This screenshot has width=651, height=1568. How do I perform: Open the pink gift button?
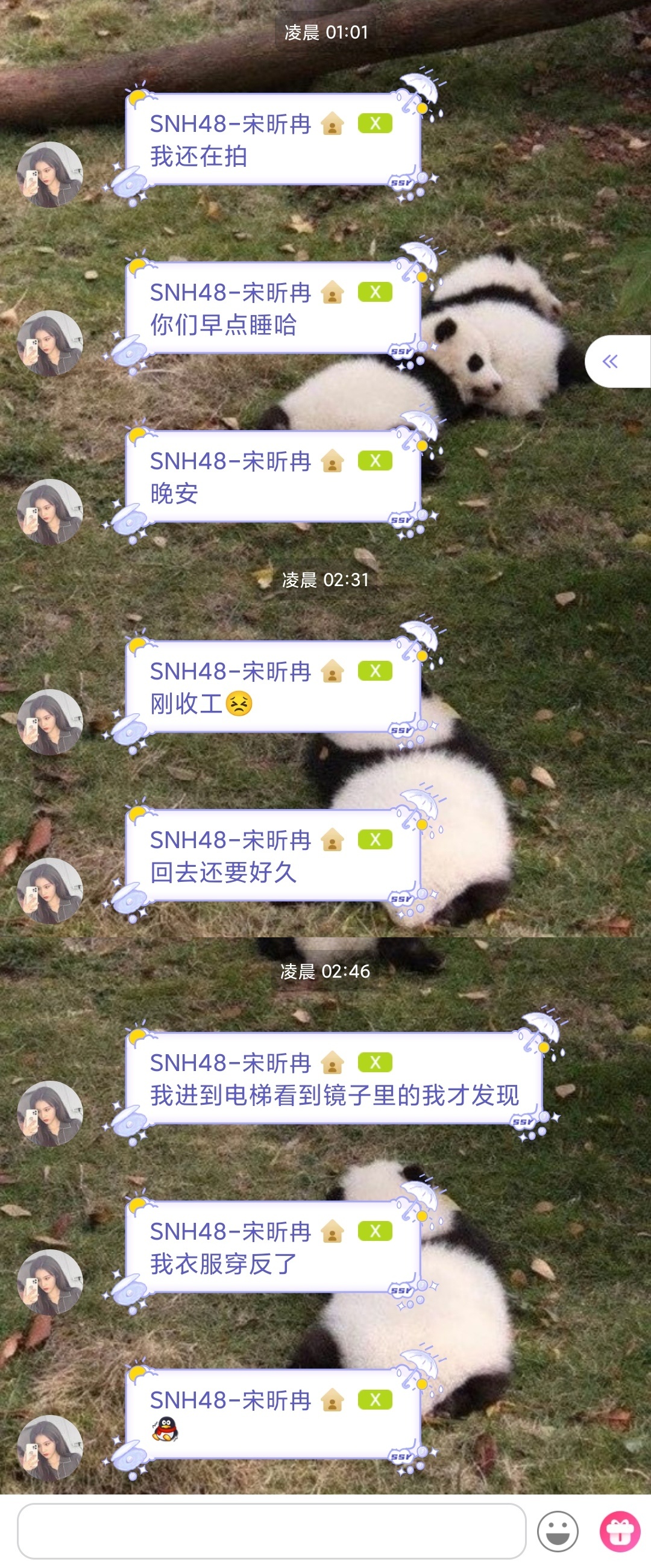pos(619,1530)
